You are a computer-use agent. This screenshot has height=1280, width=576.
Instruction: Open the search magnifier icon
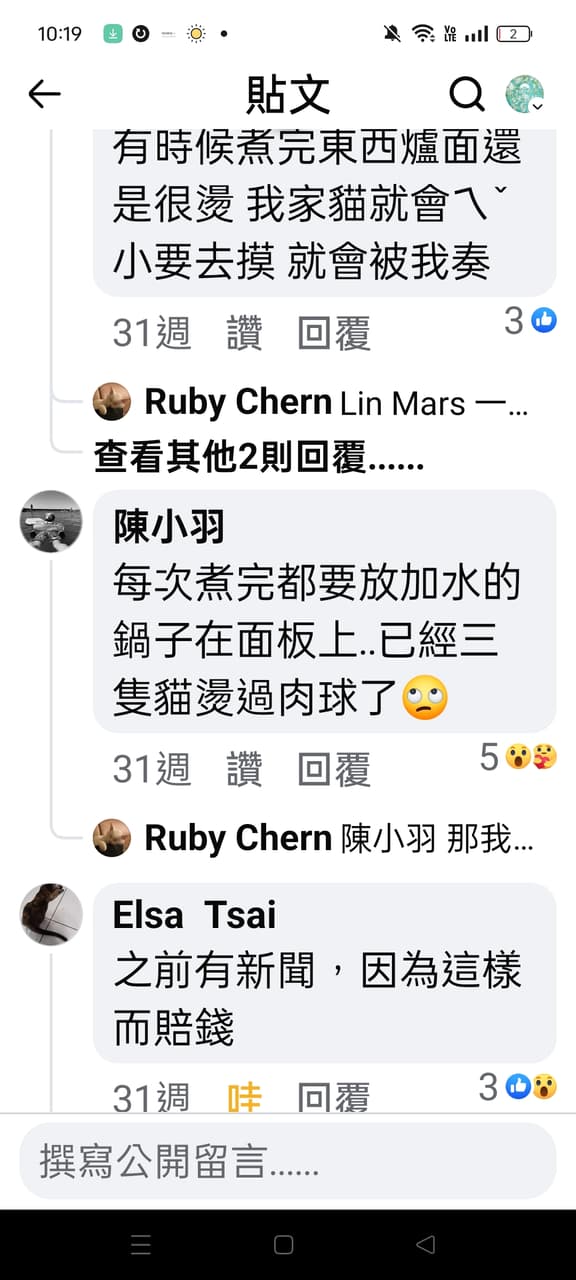point(466,94)
